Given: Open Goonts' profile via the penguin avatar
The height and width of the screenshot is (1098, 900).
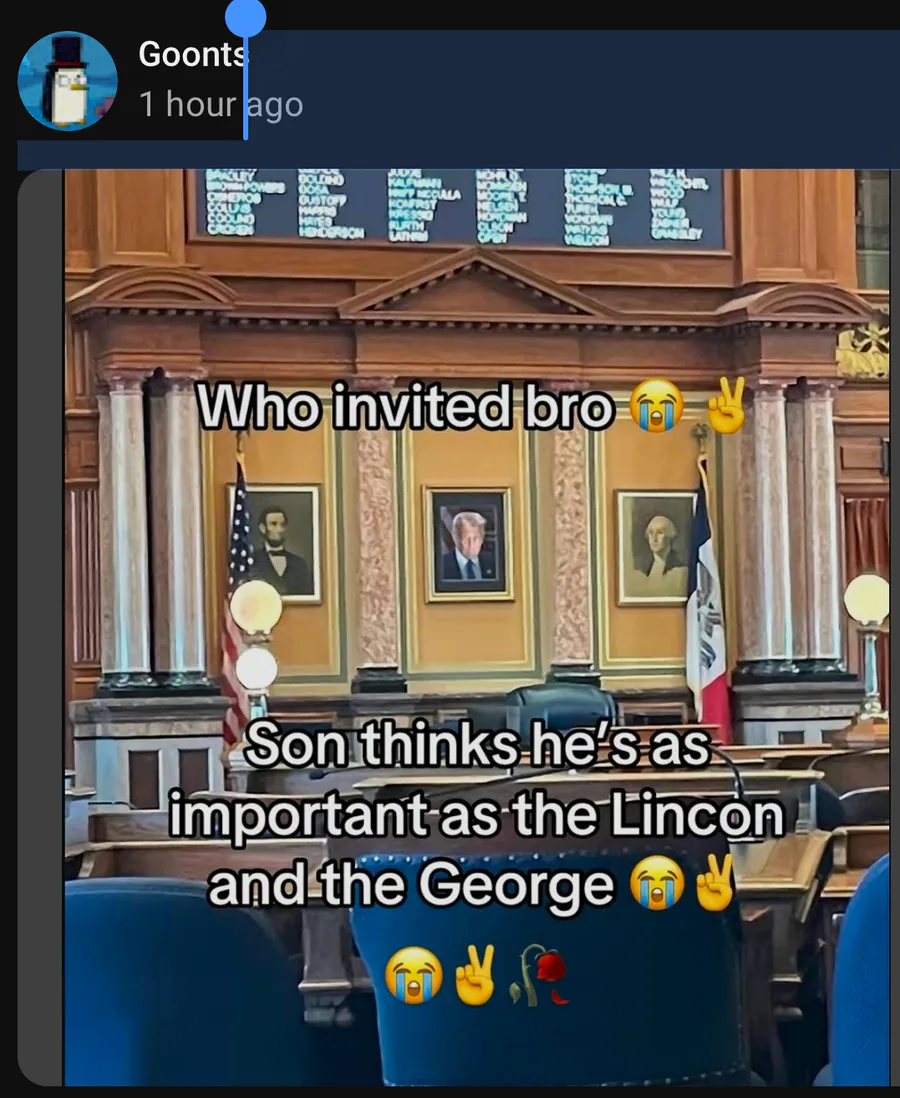Looking at the screenshot, I should (x=67, y=81).
